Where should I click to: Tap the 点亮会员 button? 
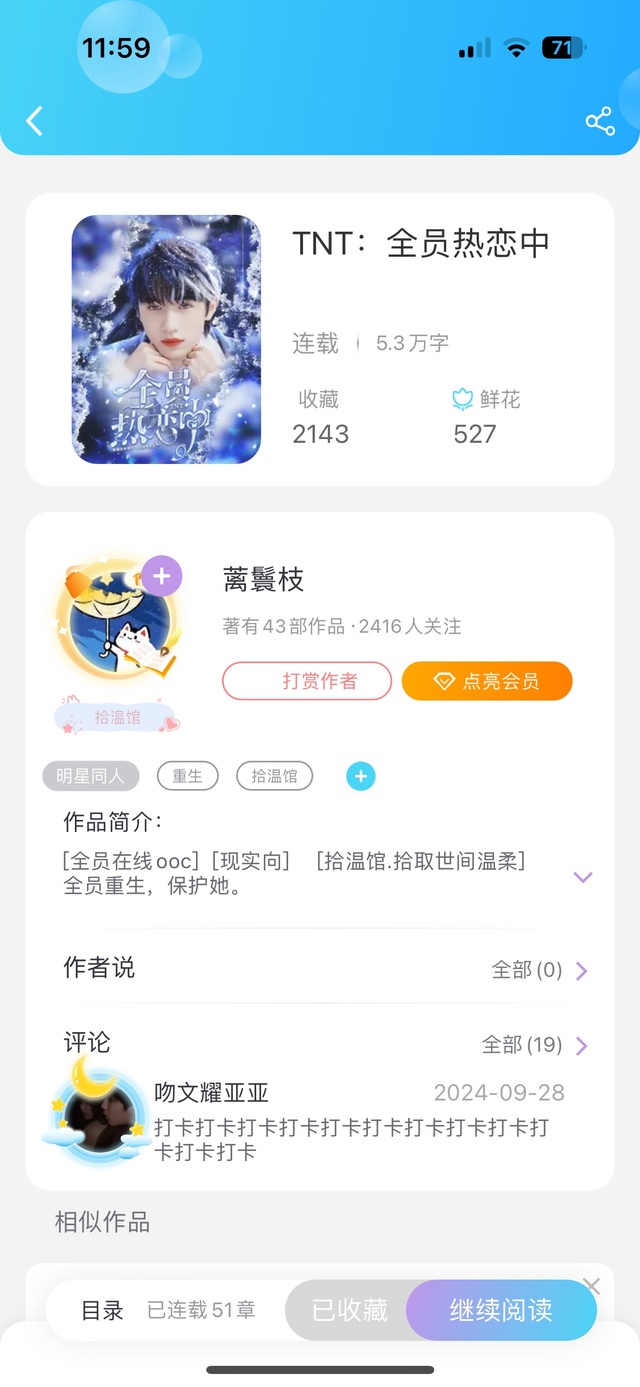click(487, 681)
